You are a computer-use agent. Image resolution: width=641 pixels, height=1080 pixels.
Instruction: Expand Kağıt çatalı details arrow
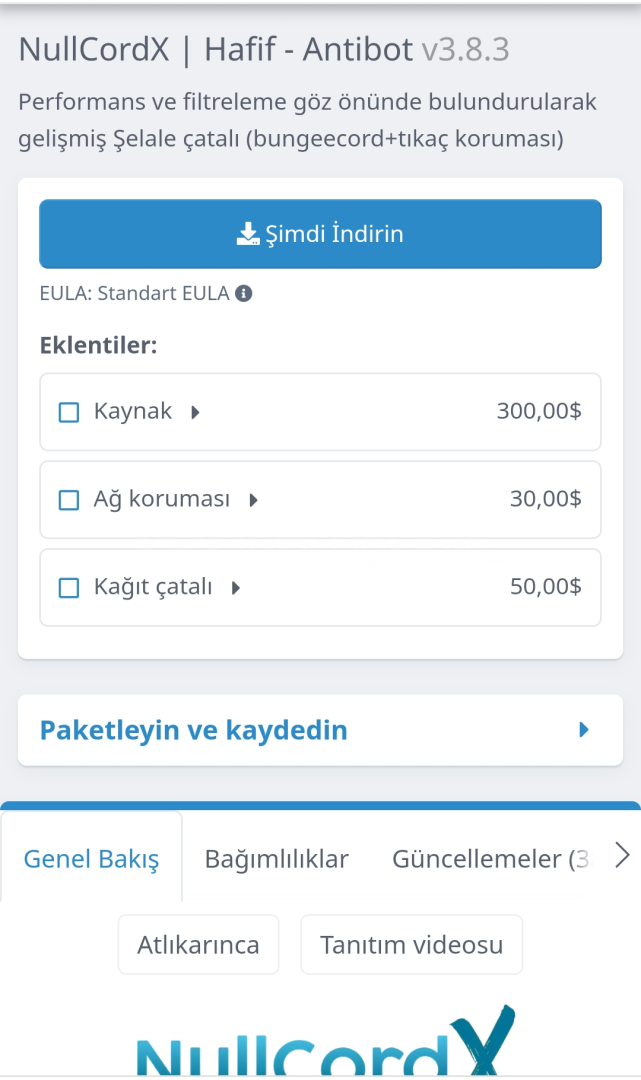[x=235, y=588]
